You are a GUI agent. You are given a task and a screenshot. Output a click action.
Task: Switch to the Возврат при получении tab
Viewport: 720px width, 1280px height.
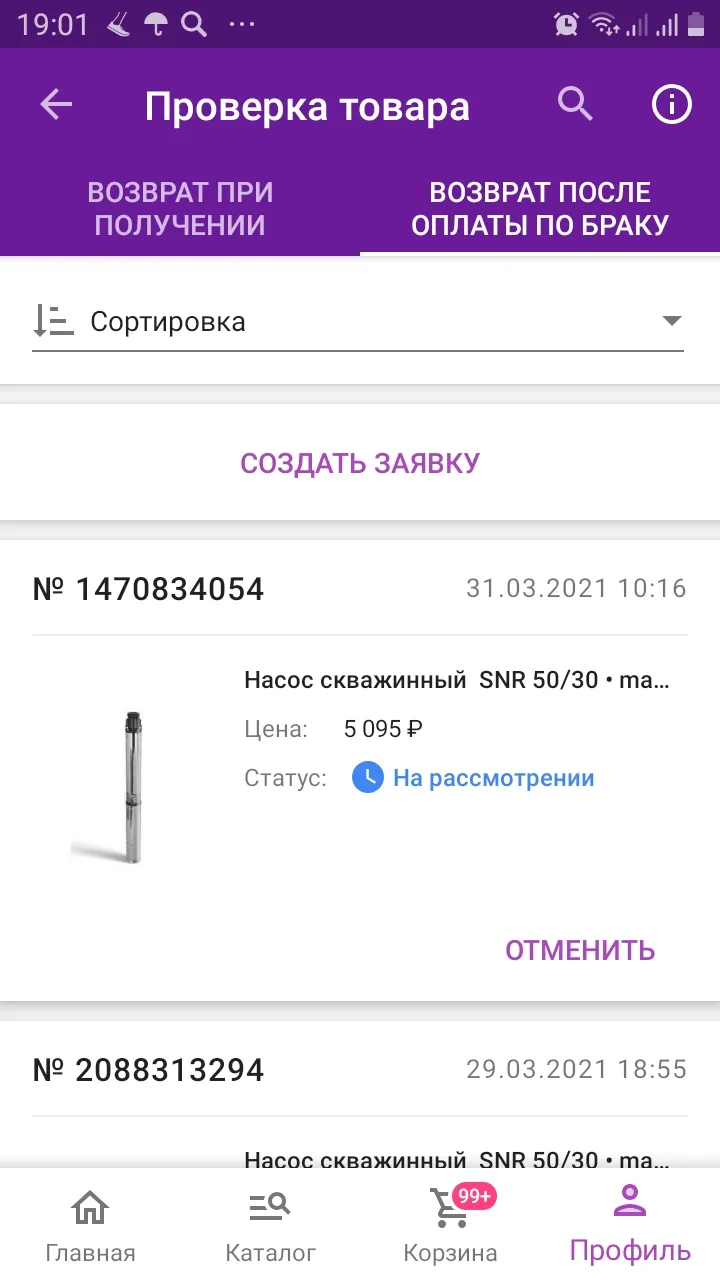[180, 208]
